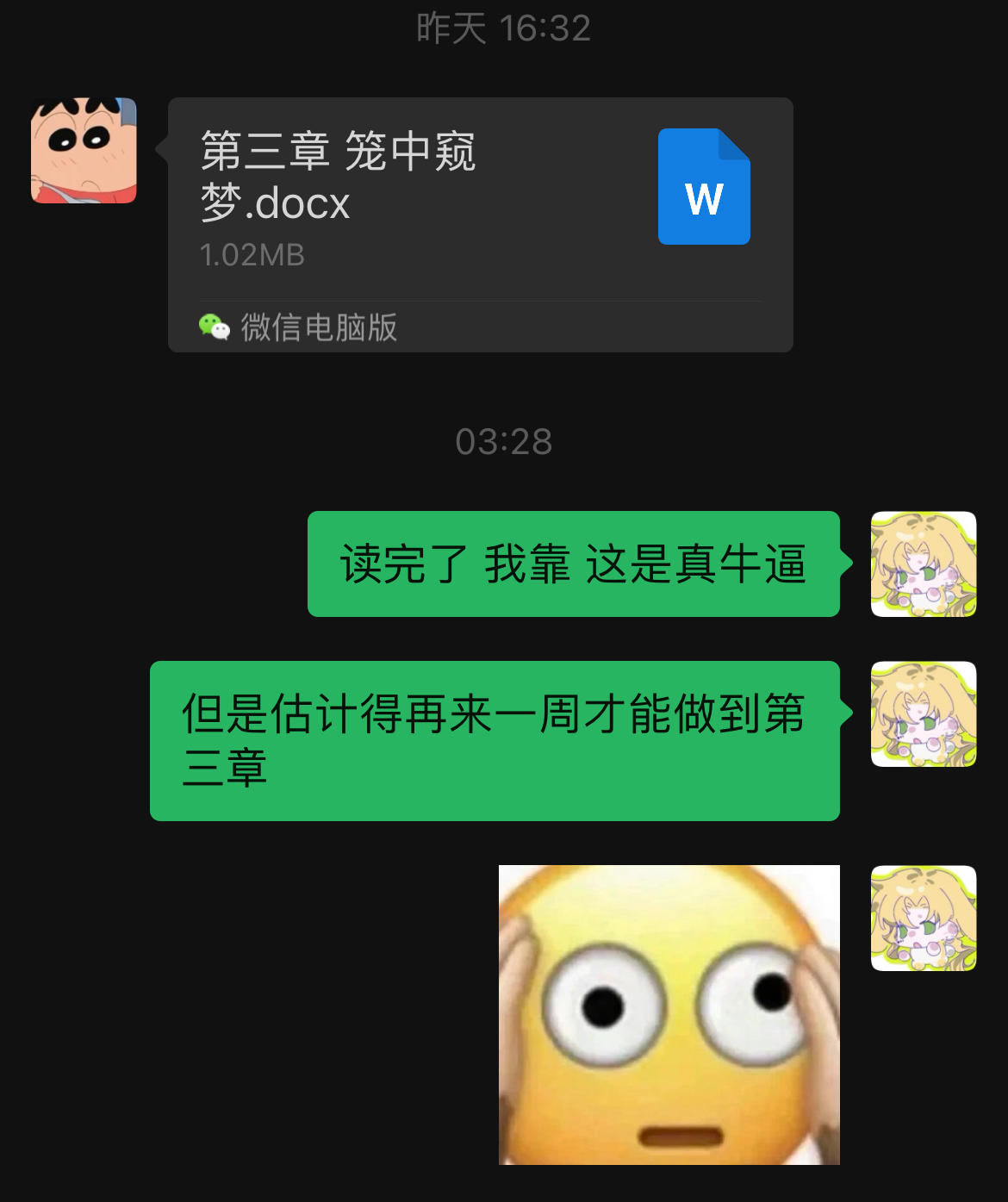Click the green WeChat icon in file footer
This screenshot has height=1202, width=1008.
pyautogui.click(x=214, y=327)
